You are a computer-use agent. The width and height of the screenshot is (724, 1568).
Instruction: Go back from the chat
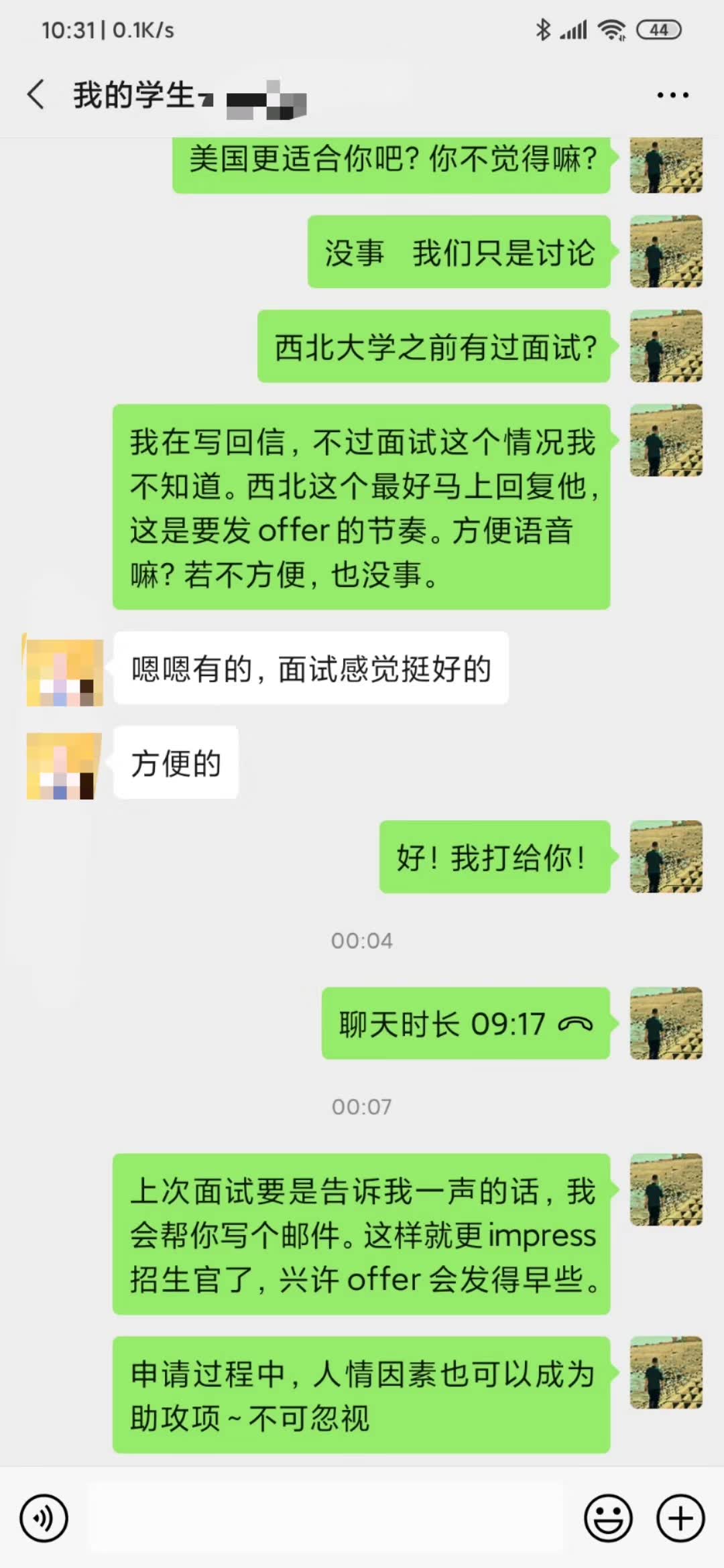click(x=36, y=94)
